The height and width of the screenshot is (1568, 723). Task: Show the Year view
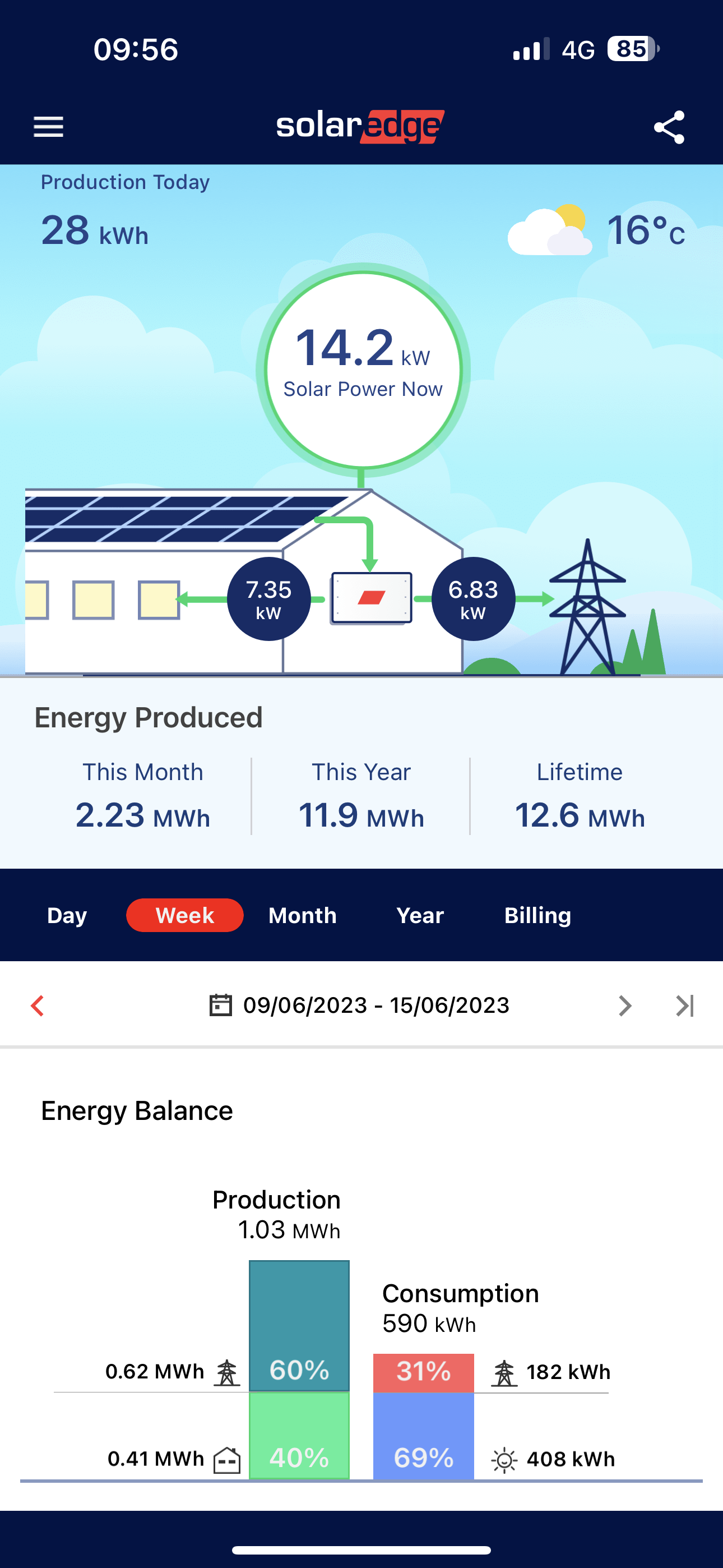[420, 915]
